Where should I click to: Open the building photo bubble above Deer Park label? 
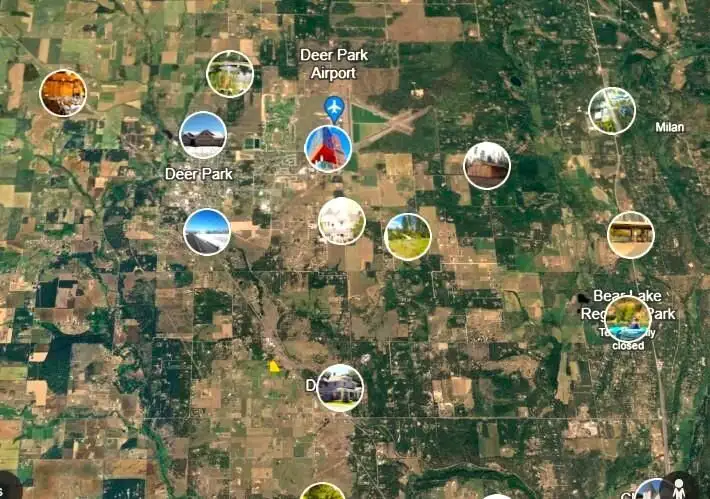tap(203, 135)
